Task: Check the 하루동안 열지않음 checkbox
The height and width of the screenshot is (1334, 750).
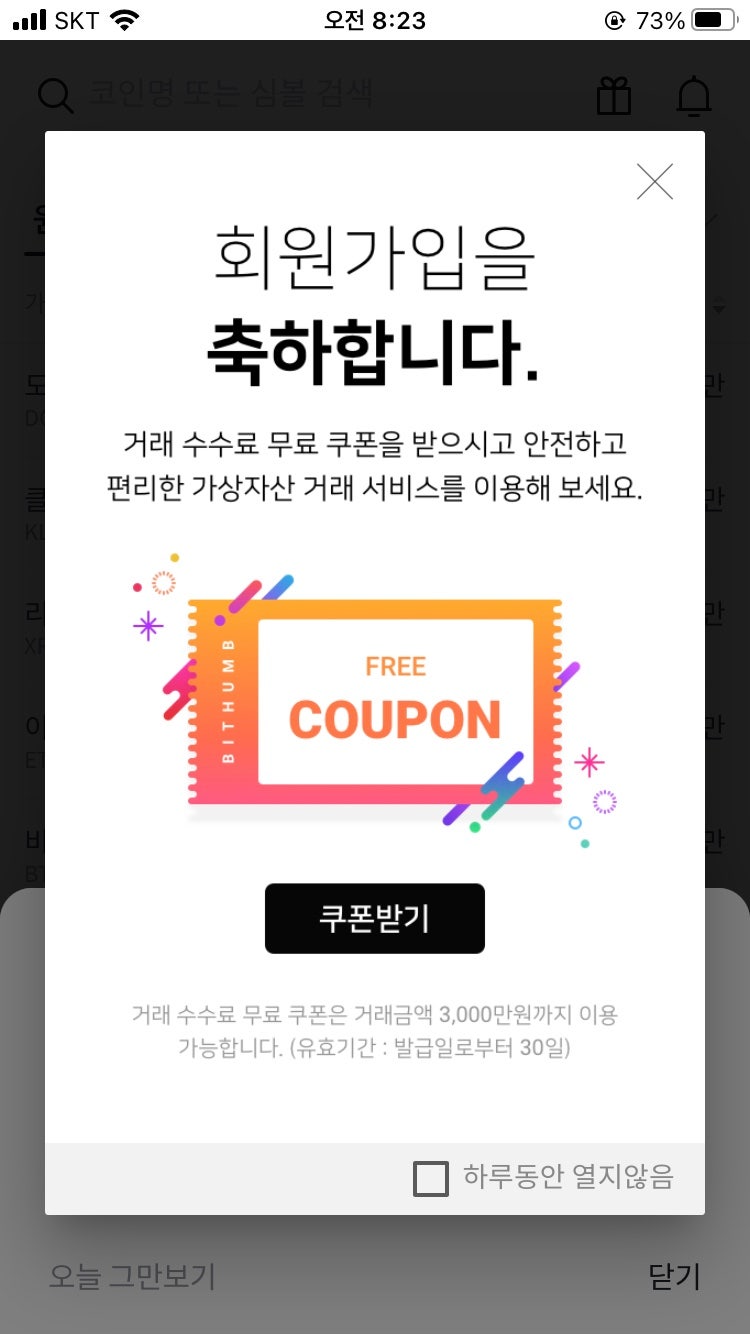Action: tap(431, 1179)
